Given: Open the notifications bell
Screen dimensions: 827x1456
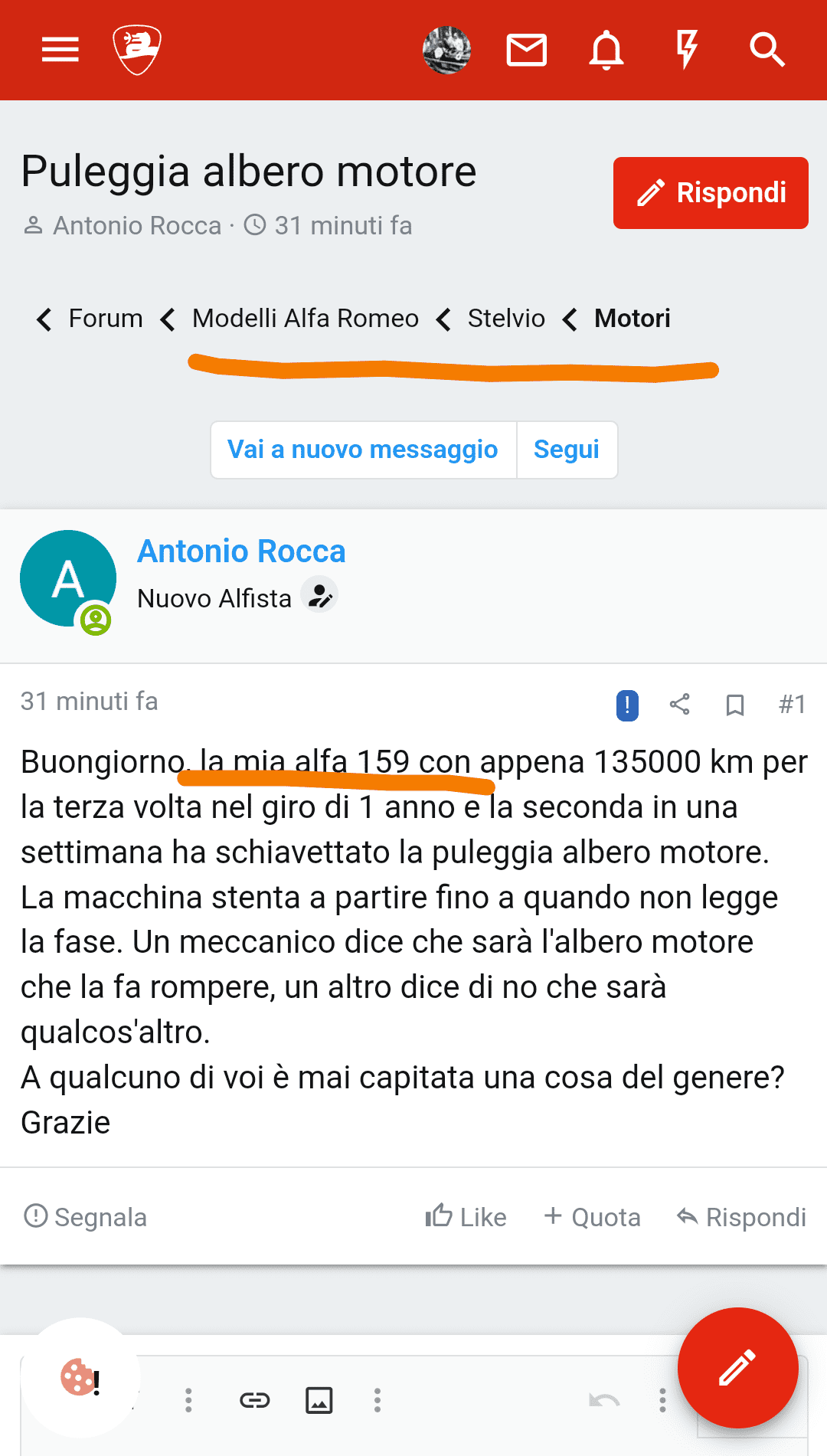Looking at the screenshot, I should point(606,50).
